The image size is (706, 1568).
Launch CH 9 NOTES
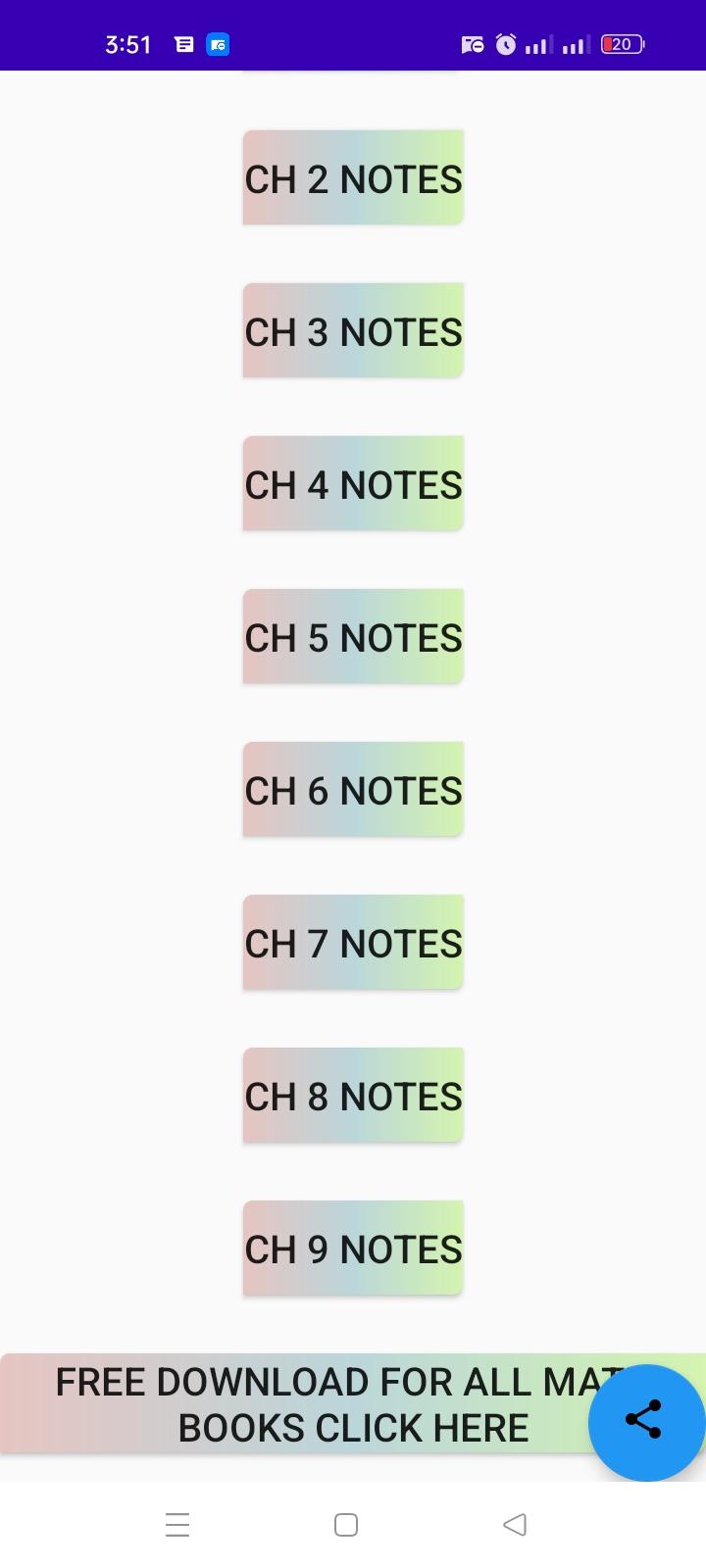tap(353, 1248)
